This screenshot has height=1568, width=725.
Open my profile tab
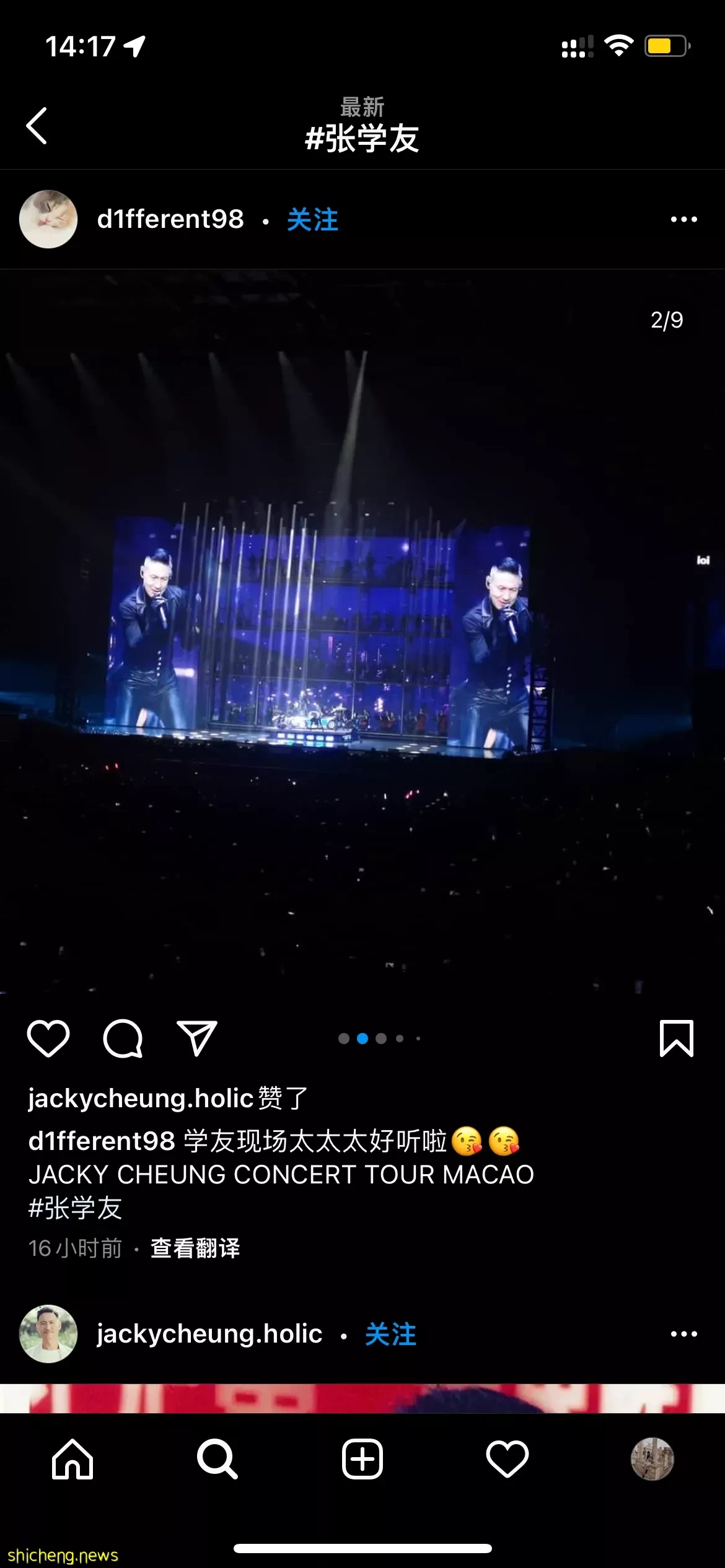[652, 1459]
